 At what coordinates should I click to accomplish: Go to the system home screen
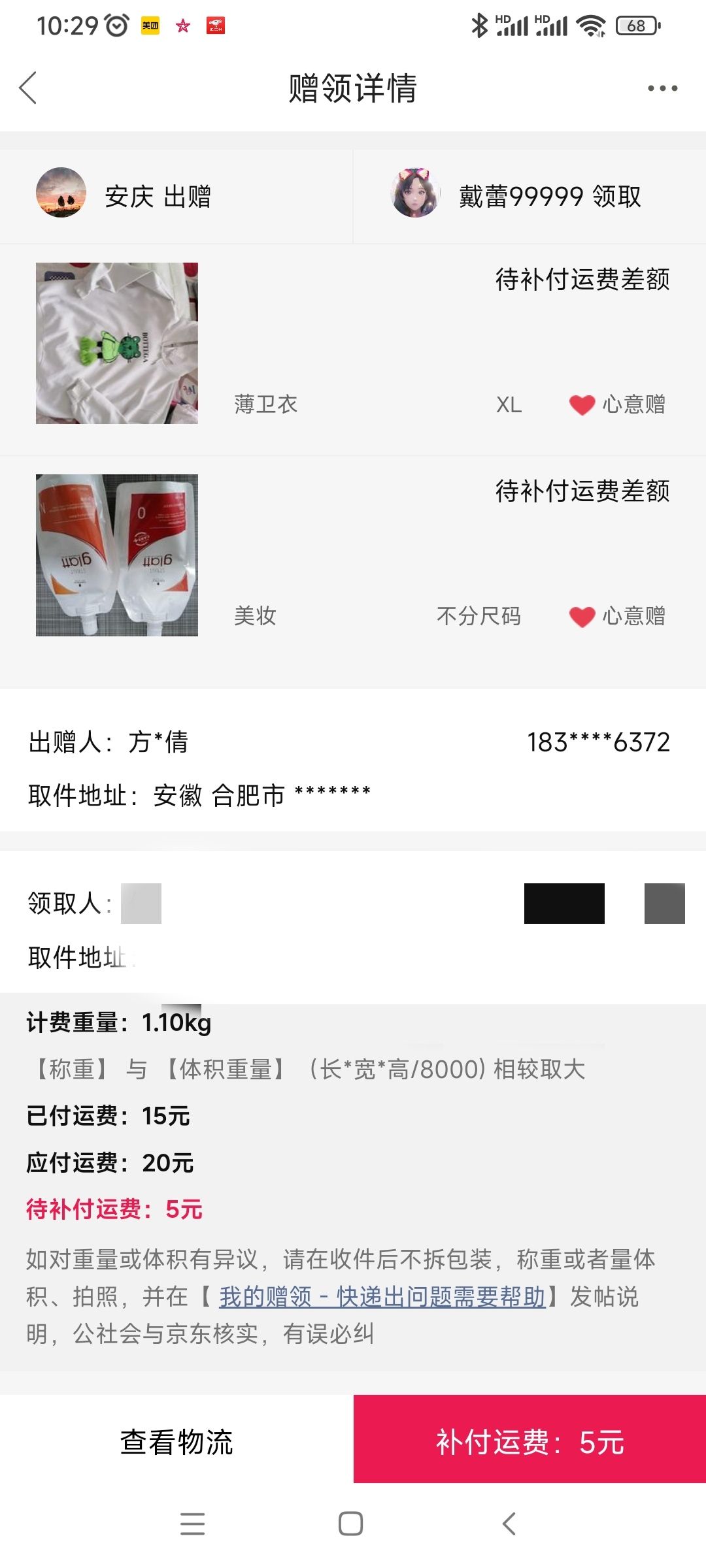351,1524
